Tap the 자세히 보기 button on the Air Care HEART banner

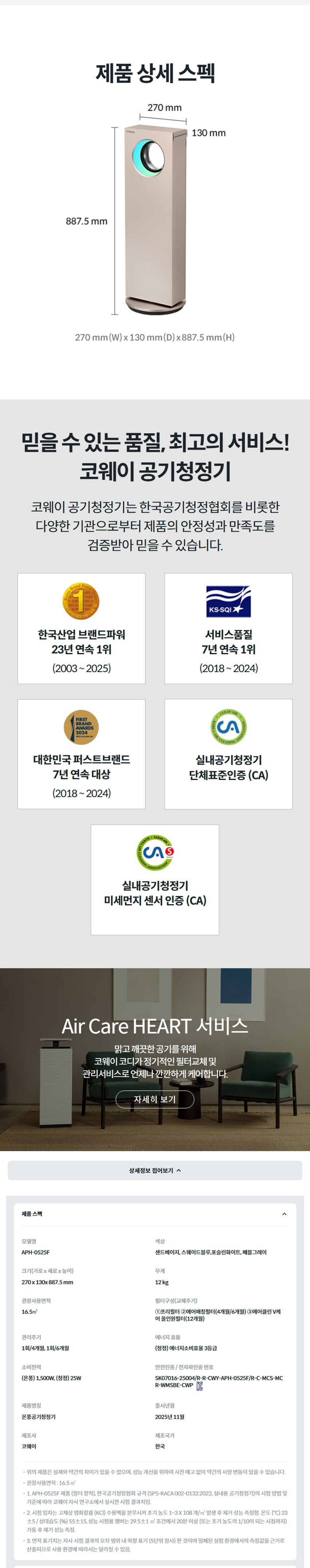tap(154, 1099)
